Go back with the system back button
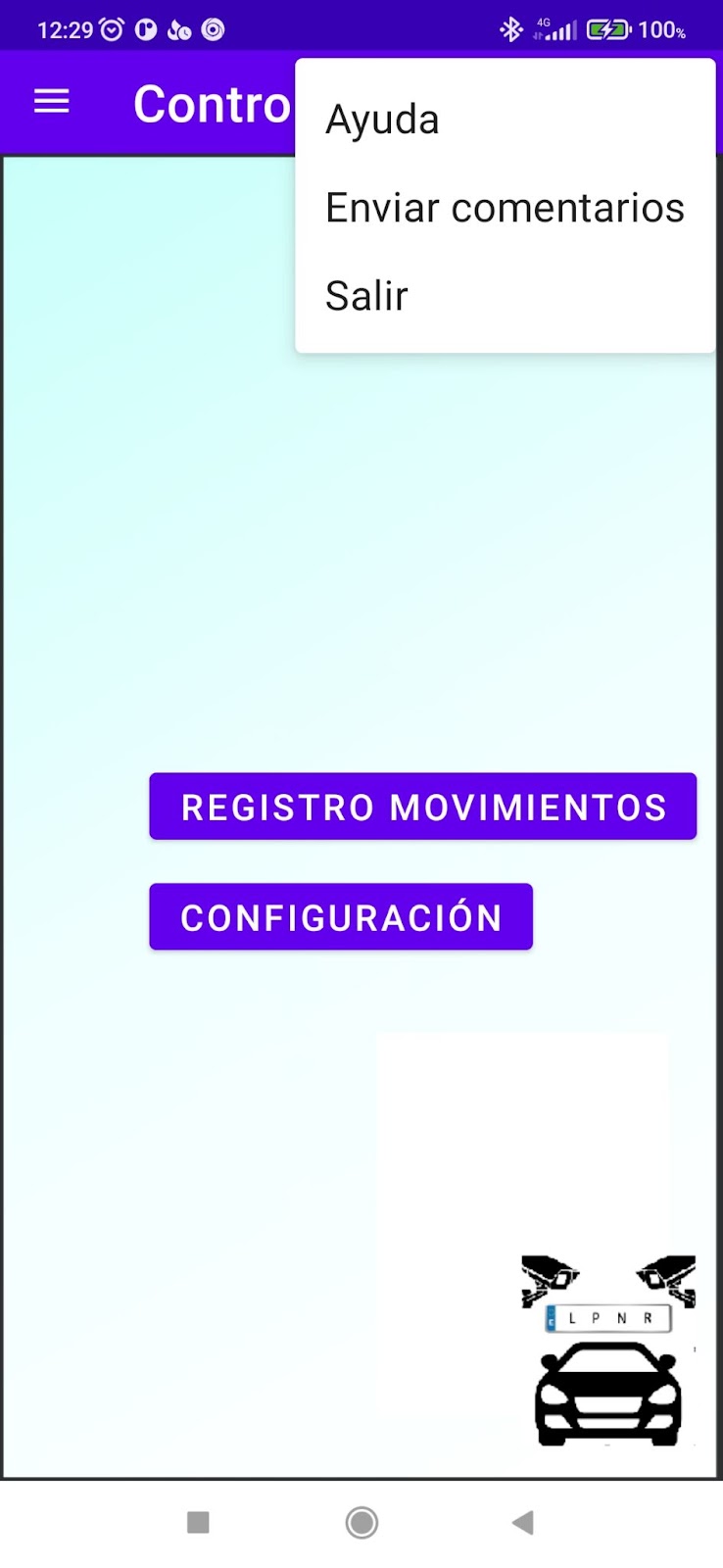The height and width of the screenshot is (1568, 723). coord(523,1522)
